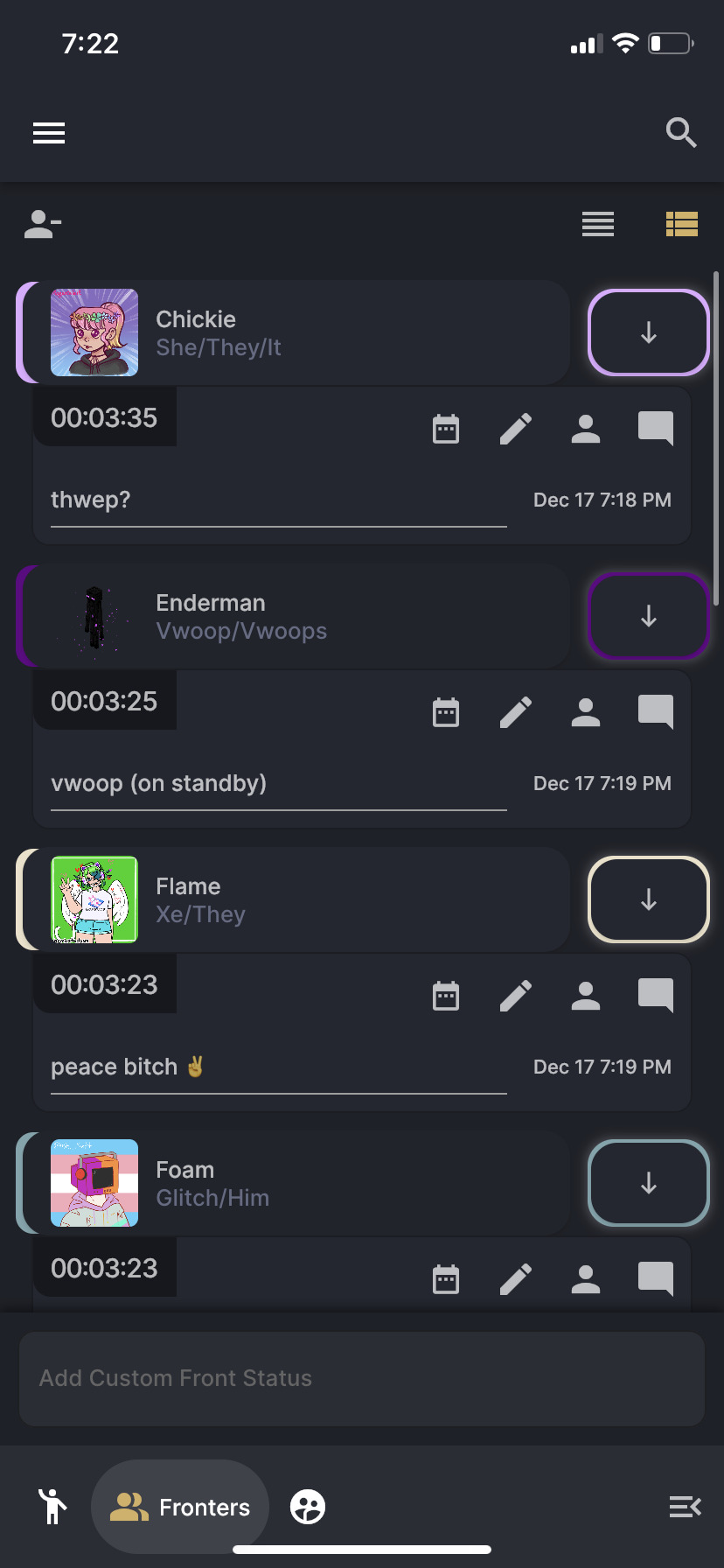Switch to detailed list view
Viewport: 724px width, 1568px height.
pyautogui.click(x=681, y=225)
